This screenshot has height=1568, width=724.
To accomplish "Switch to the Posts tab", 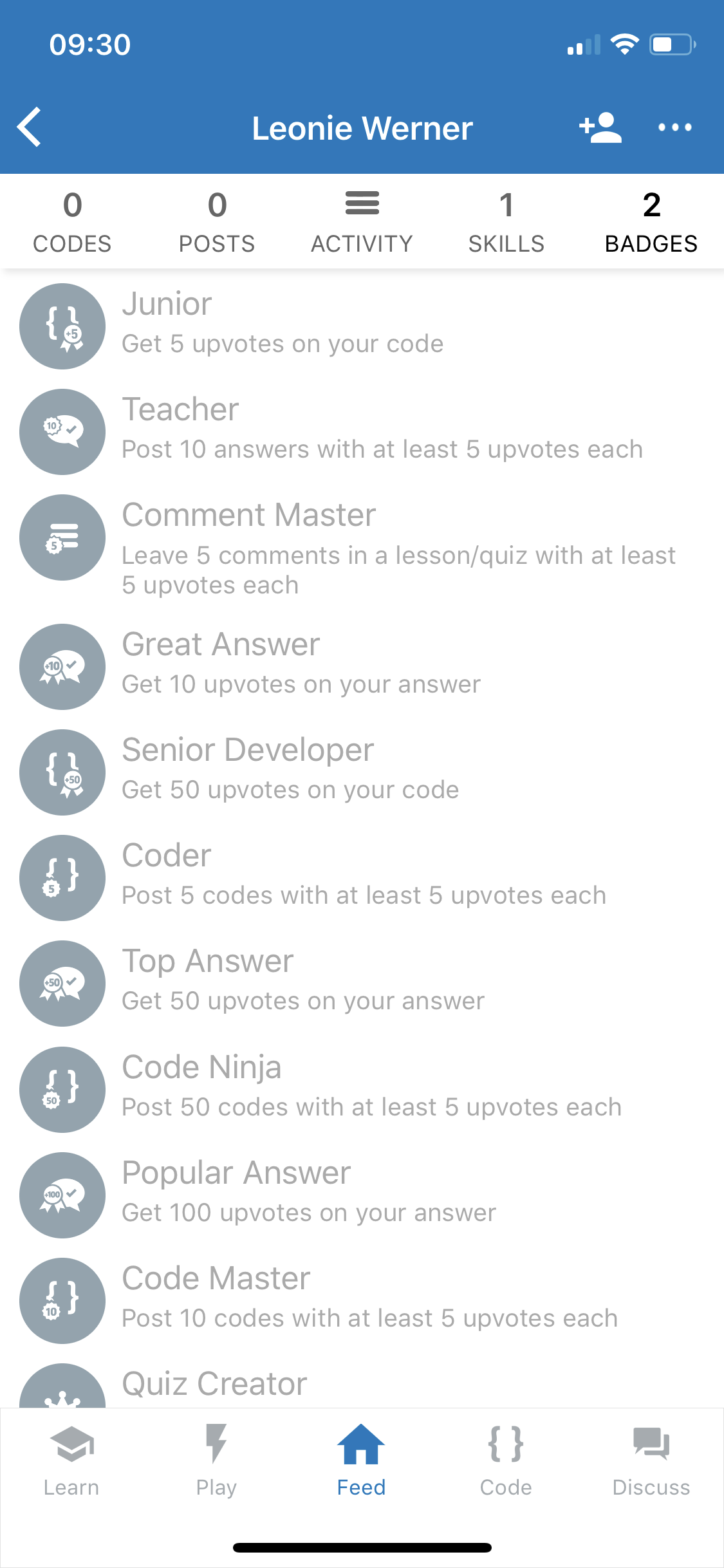I will (217, 222).
